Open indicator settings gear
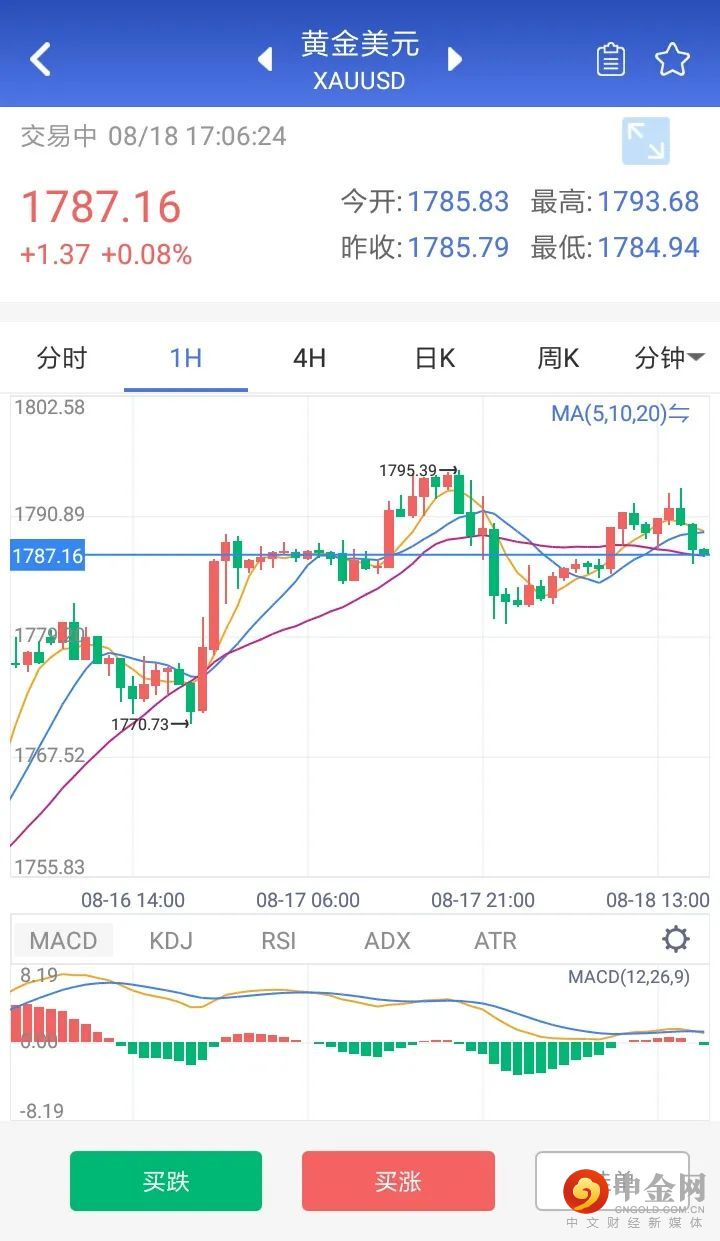Screen dimensions: 720x1241 click(x=676, y=940)
